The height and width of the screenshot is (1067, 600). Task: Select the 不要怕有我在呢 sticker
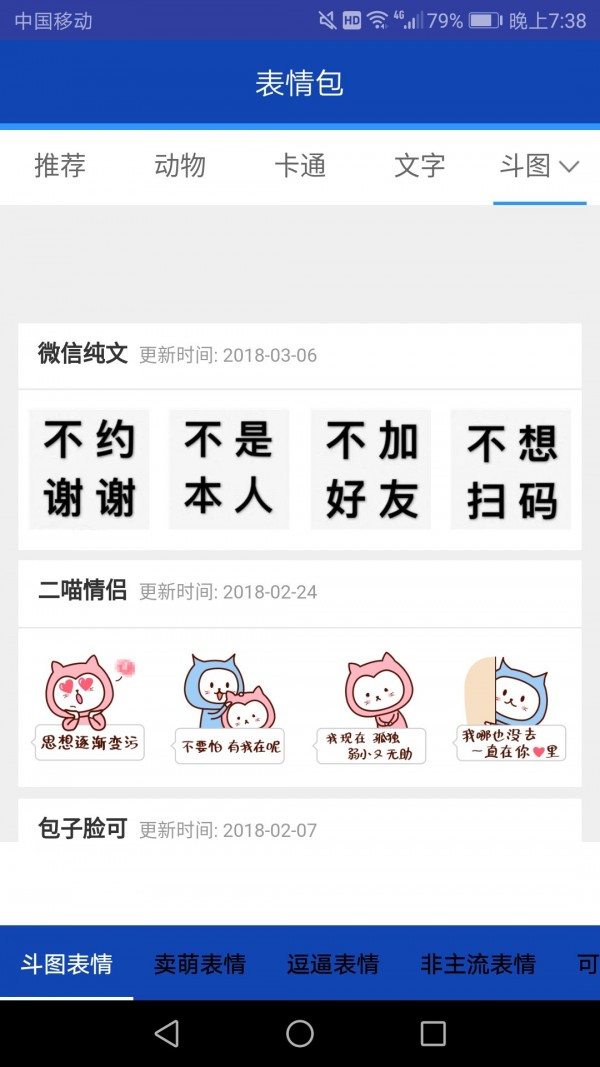[229, 708]
